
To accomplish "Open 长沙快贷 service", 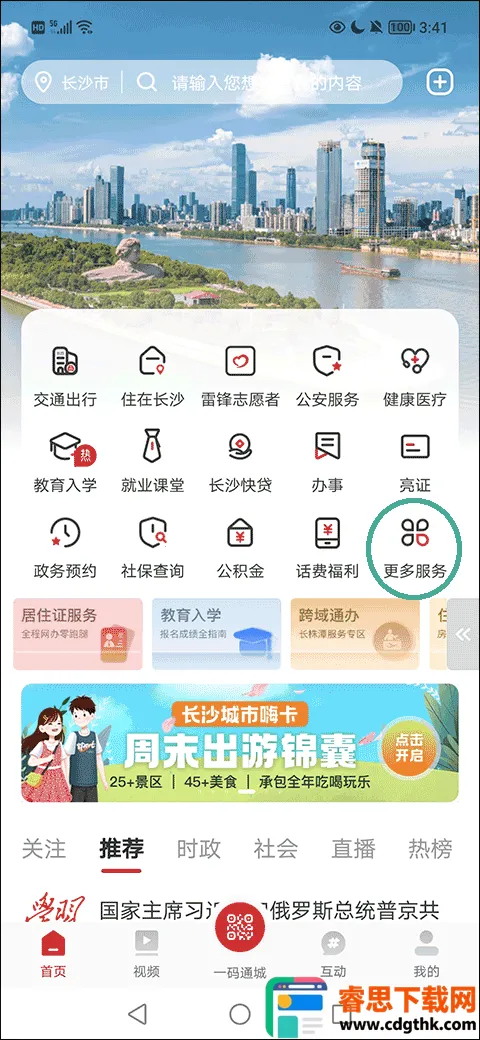I will [x=240, y=461].
